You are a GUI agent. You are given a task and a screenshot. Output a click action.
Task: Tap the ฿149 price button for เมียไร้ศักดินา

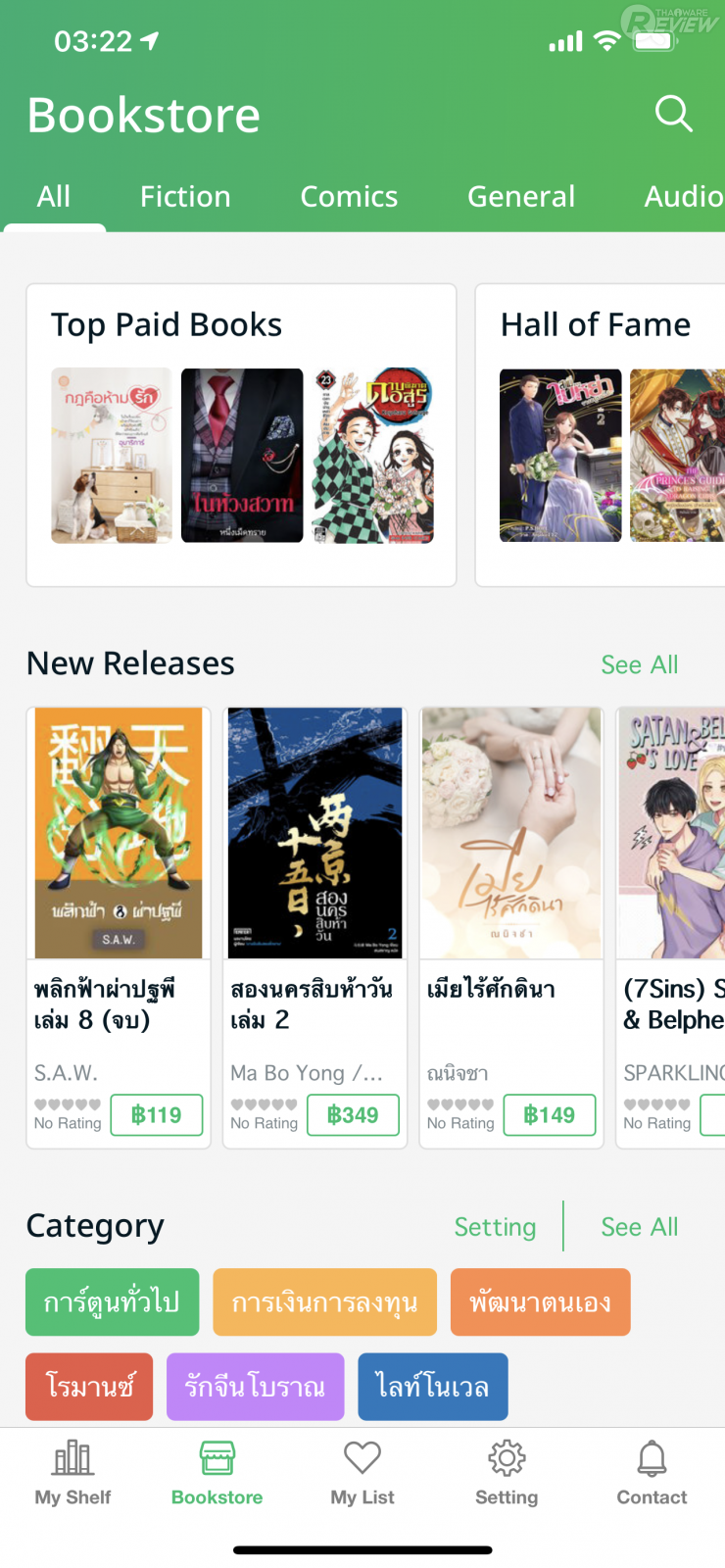point(549,1115)
